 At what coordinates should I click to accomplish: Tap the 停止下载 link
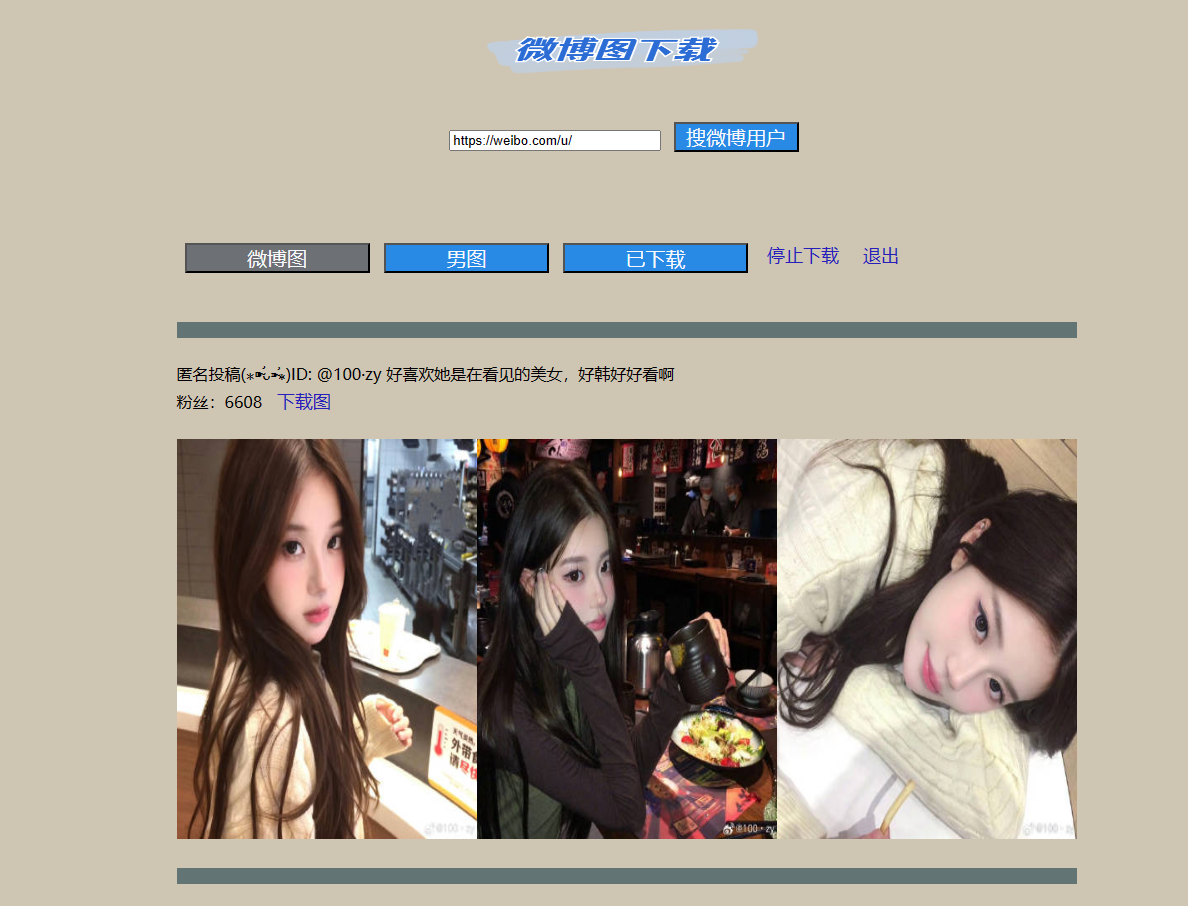point(802,256)
